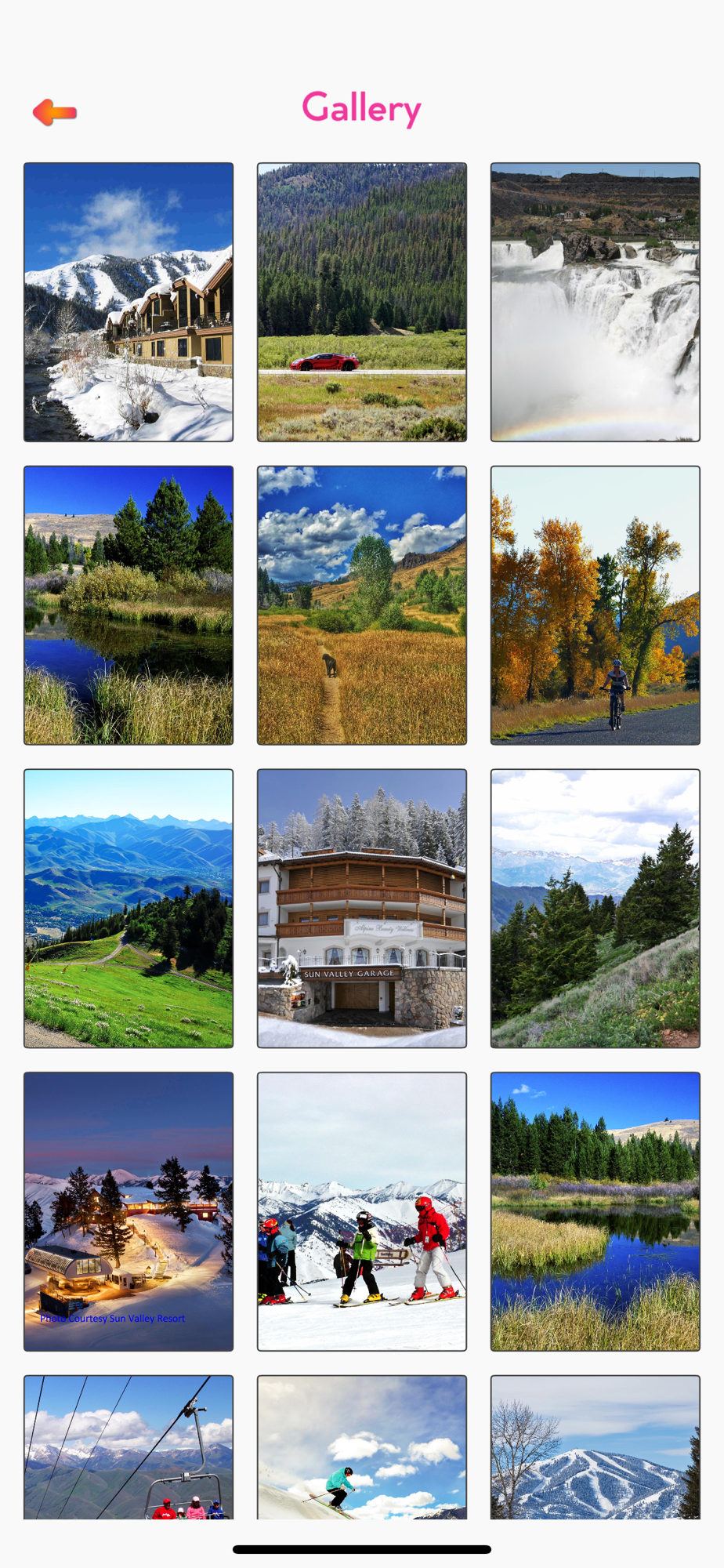View the evergreen hillside with cloudy sky photo
Viewport: 724px width, 1568px height.
[595, 908]
